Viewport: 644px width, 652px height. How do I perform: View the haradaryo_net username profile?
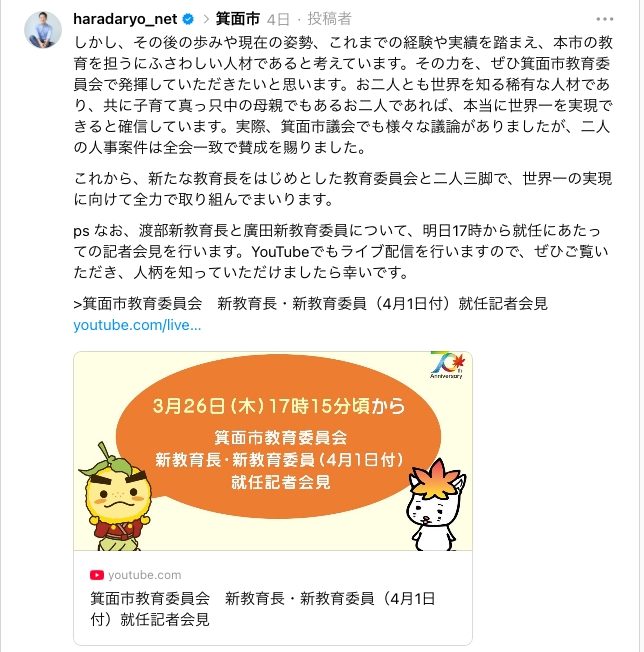coord(125,19)
